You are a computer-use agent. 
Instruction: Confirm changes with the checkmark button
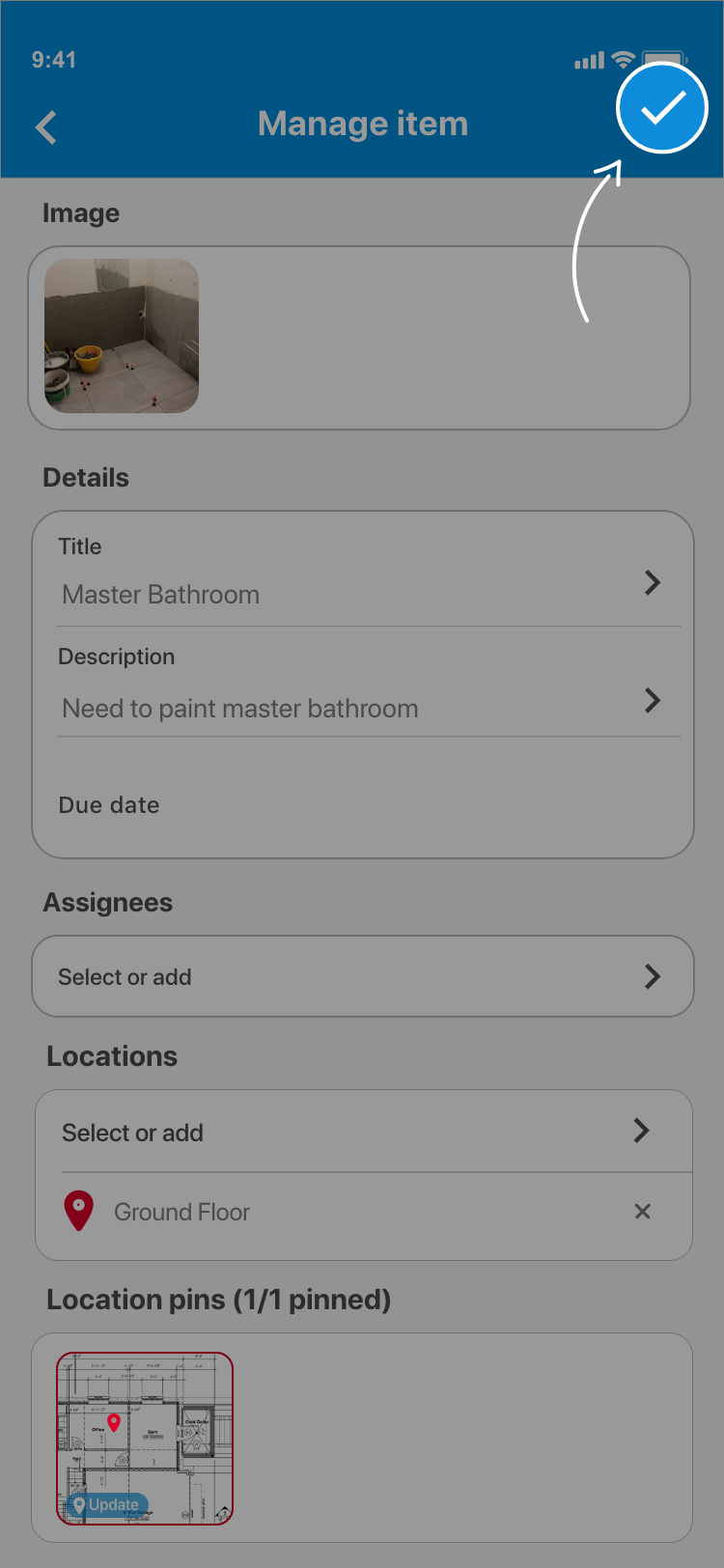pyautogui.click(x=662, y=108)
